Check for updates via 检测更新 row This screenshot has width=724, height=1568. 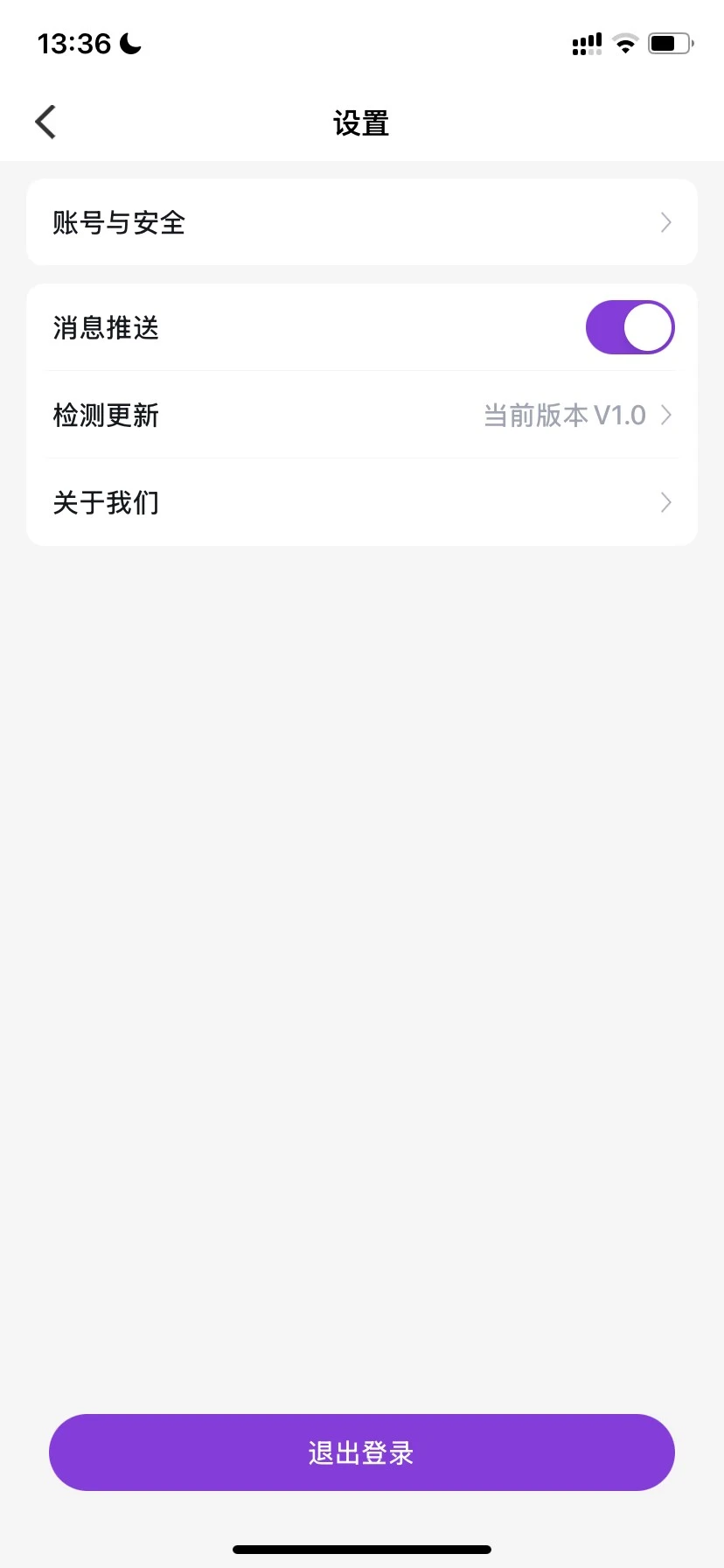262,415
